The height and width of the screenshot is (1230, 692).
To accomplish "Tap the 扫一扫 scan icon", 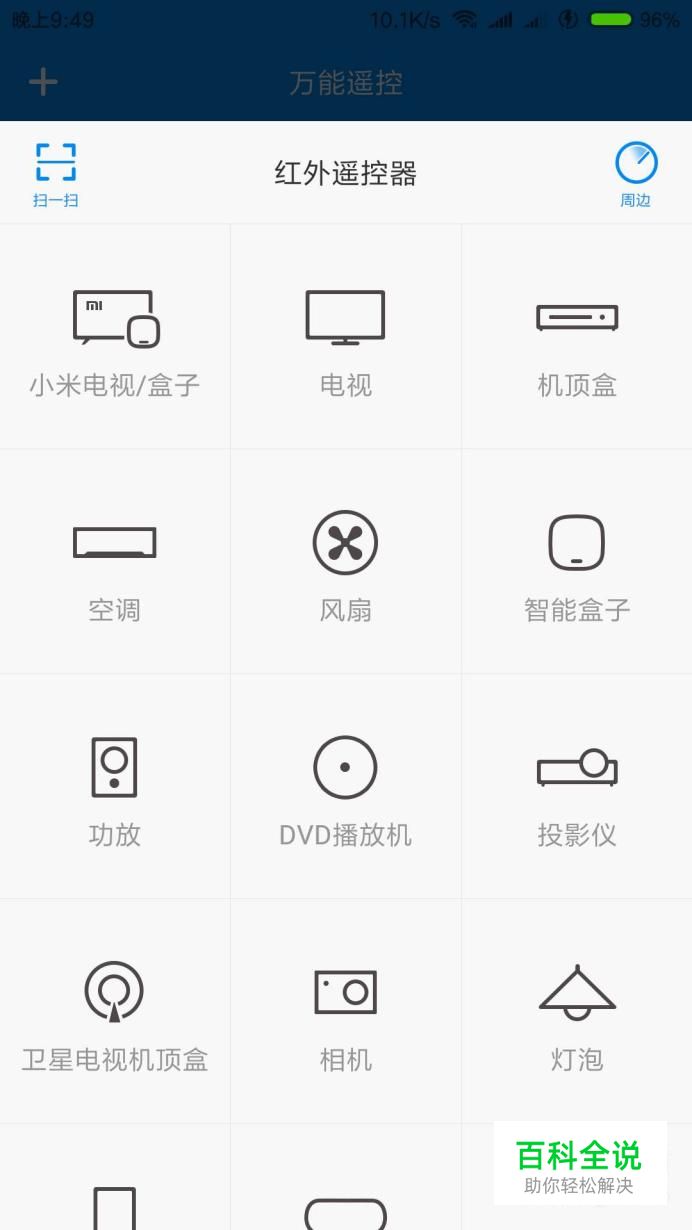I will pyautogui.click(x=55, y=174).
